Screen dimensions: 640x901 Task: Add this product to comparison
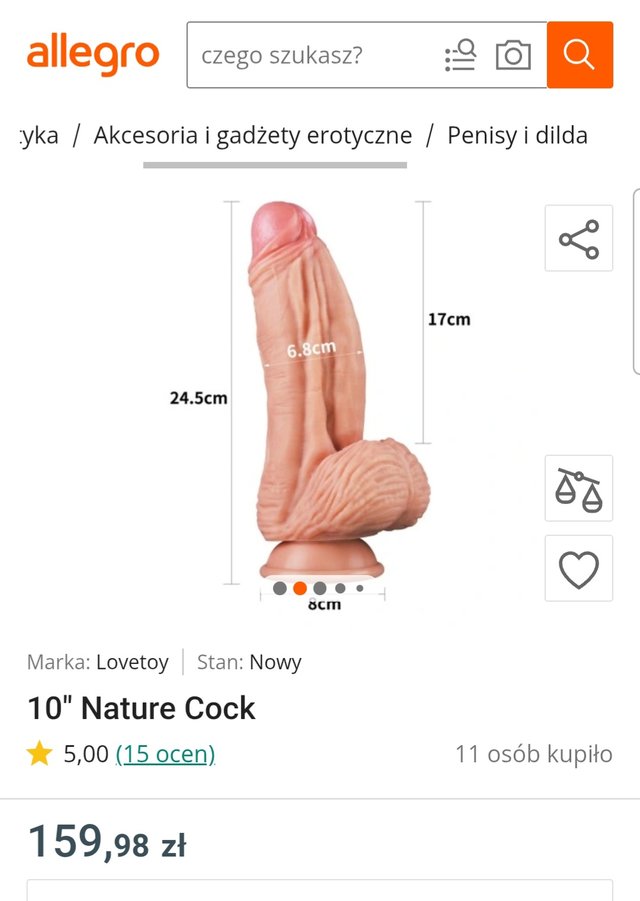578,489
